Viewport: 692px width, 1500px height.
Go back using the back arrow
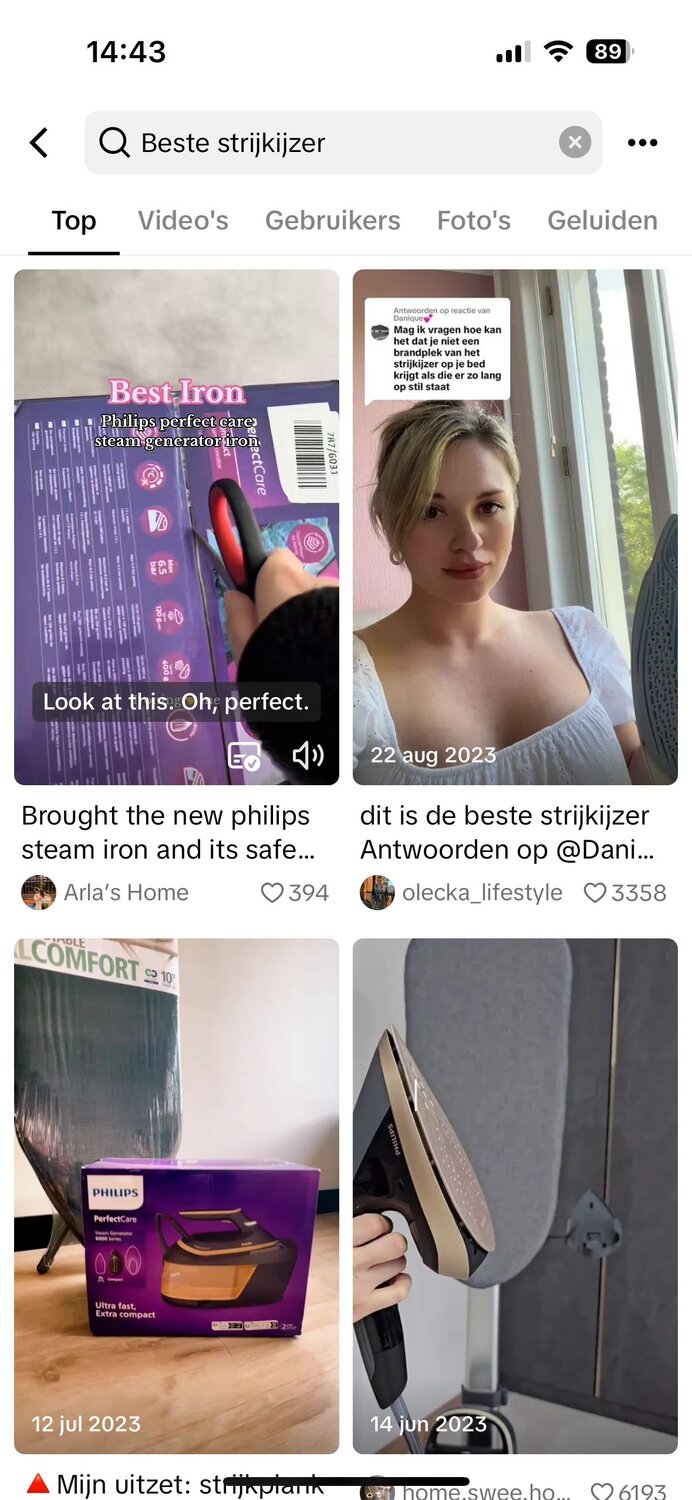pos(39,143)
